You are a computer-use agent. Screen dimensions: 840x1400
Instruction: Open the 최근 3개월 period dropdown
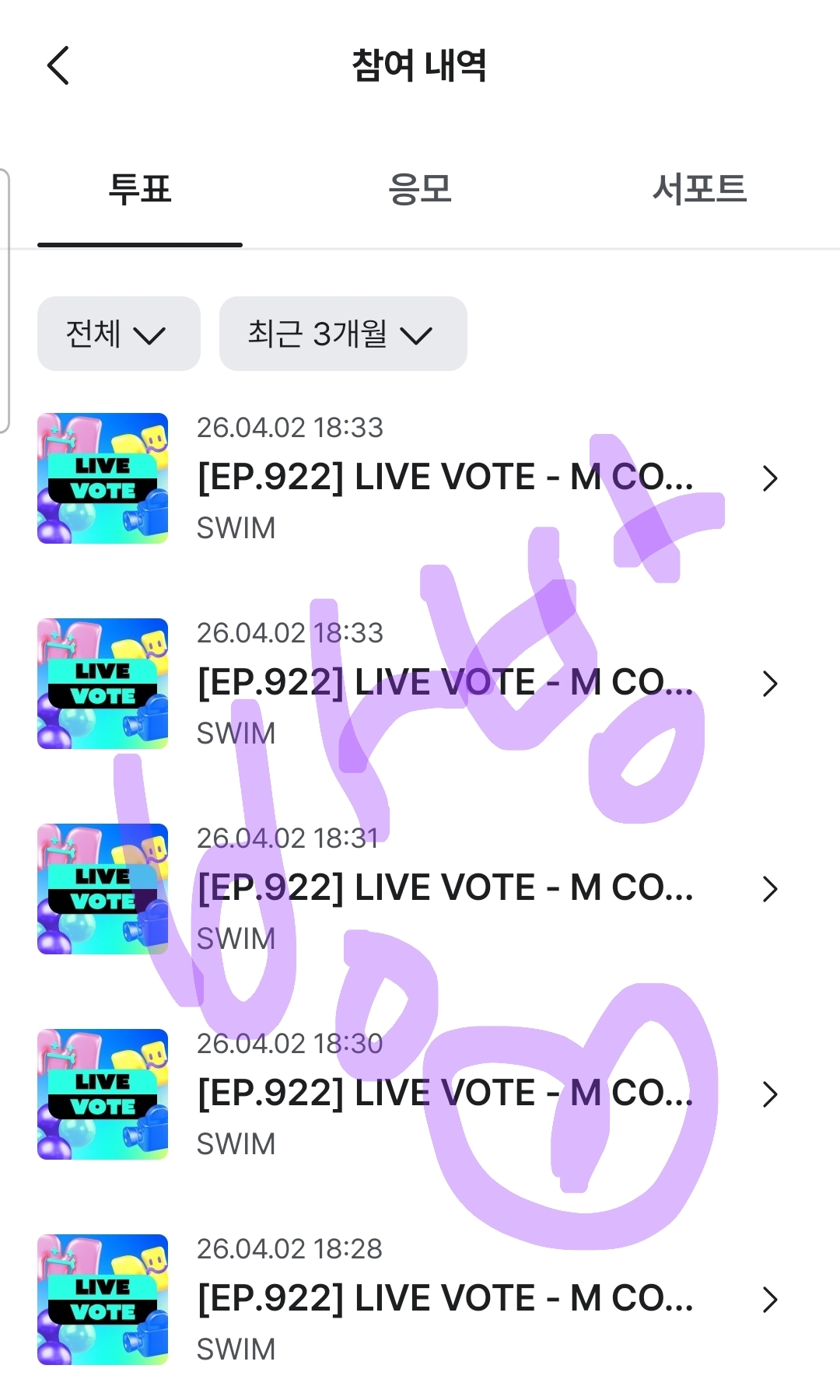point(342,334)
